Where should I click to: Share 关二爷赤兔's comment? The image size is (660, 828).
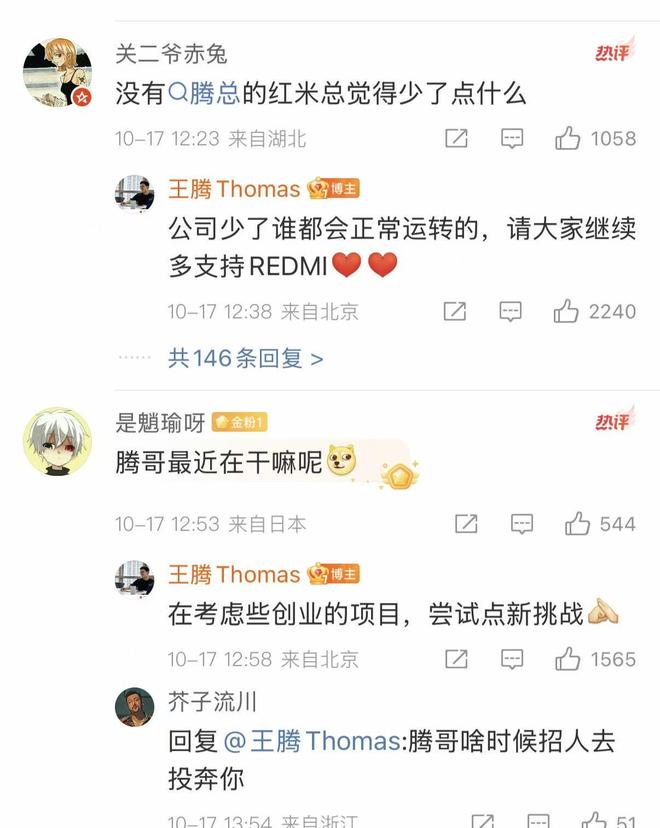tap(456, 138)
